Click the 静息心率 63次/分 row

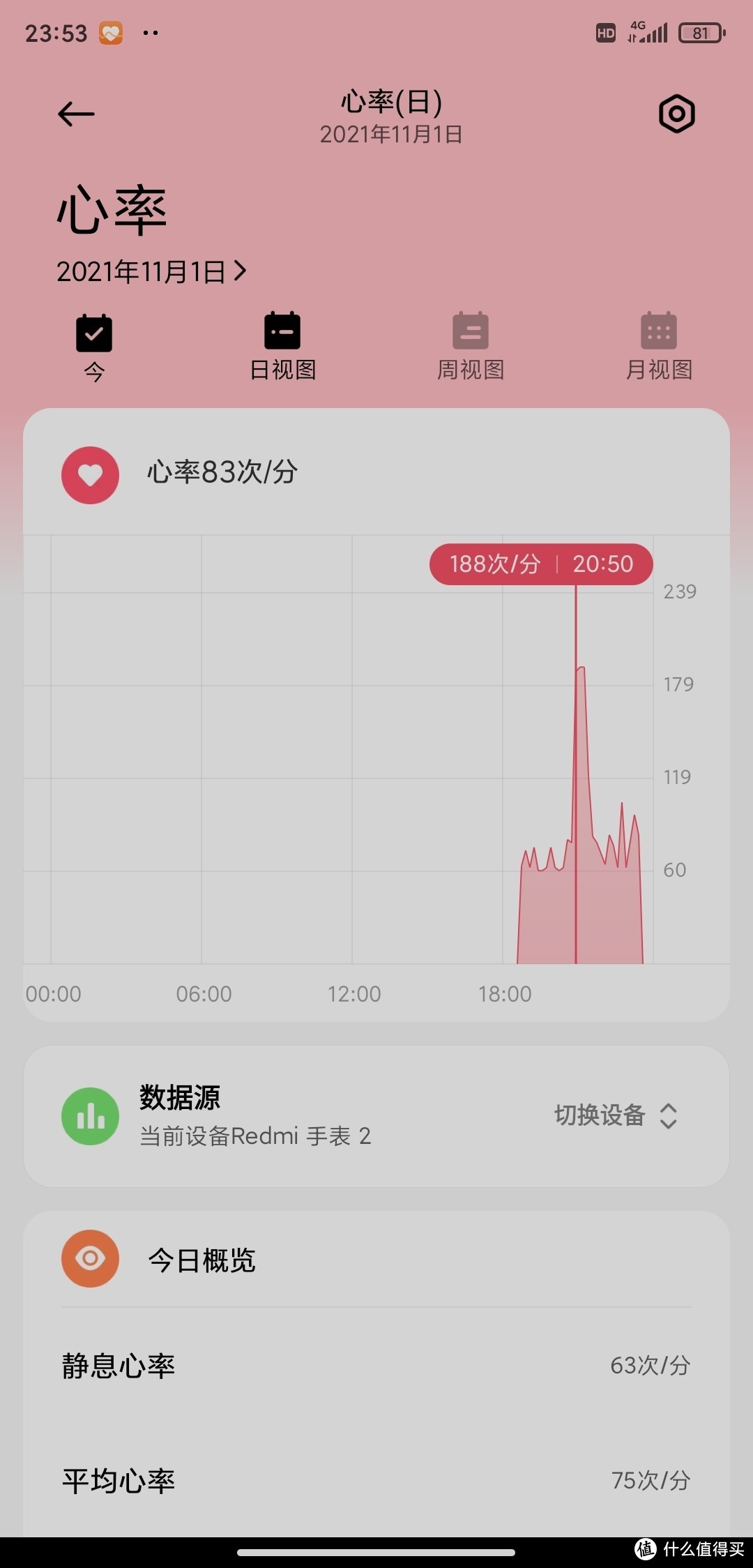pyautogui.click(x=376, y=1366)
